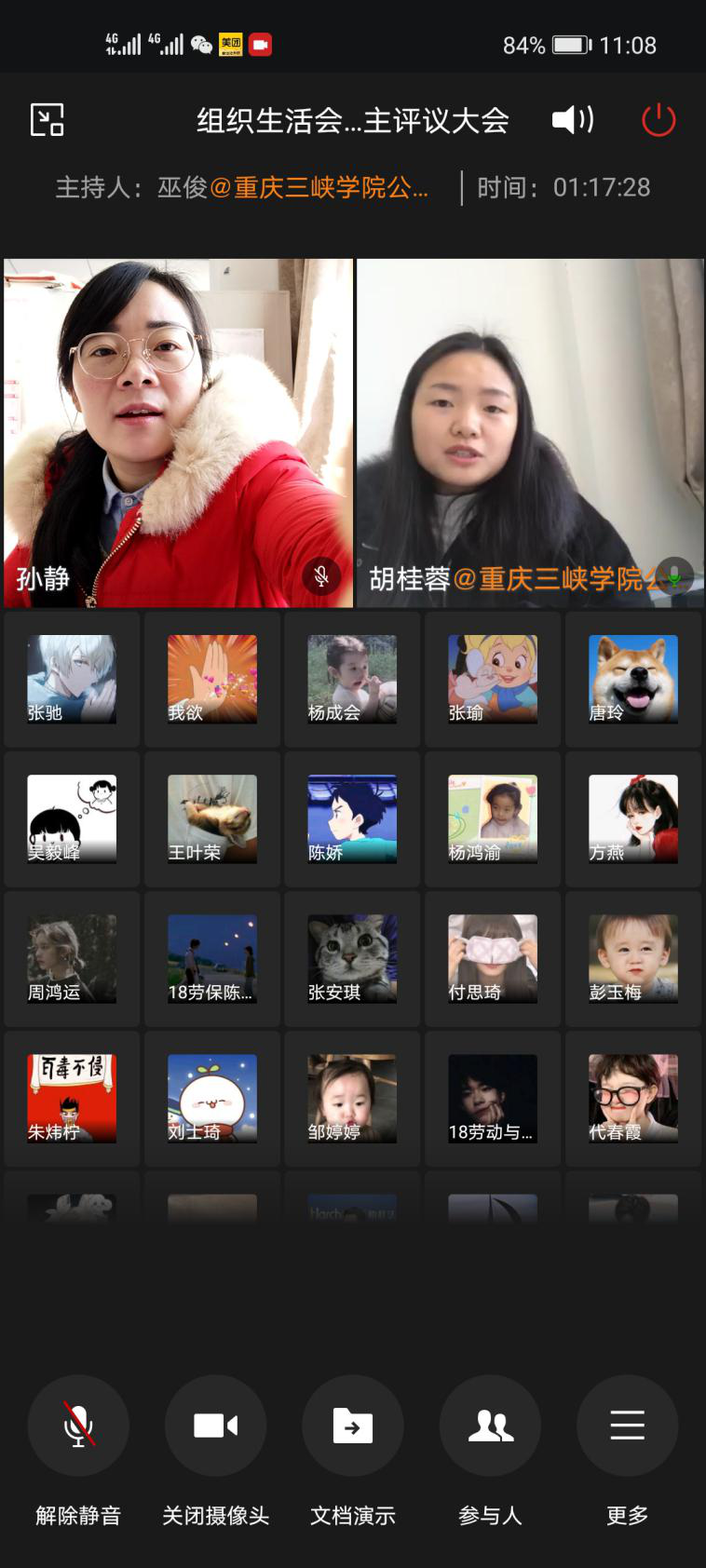Select 孙静's video tile
The width and height of the screenshot is (706, 1568).
click(179, 433)
